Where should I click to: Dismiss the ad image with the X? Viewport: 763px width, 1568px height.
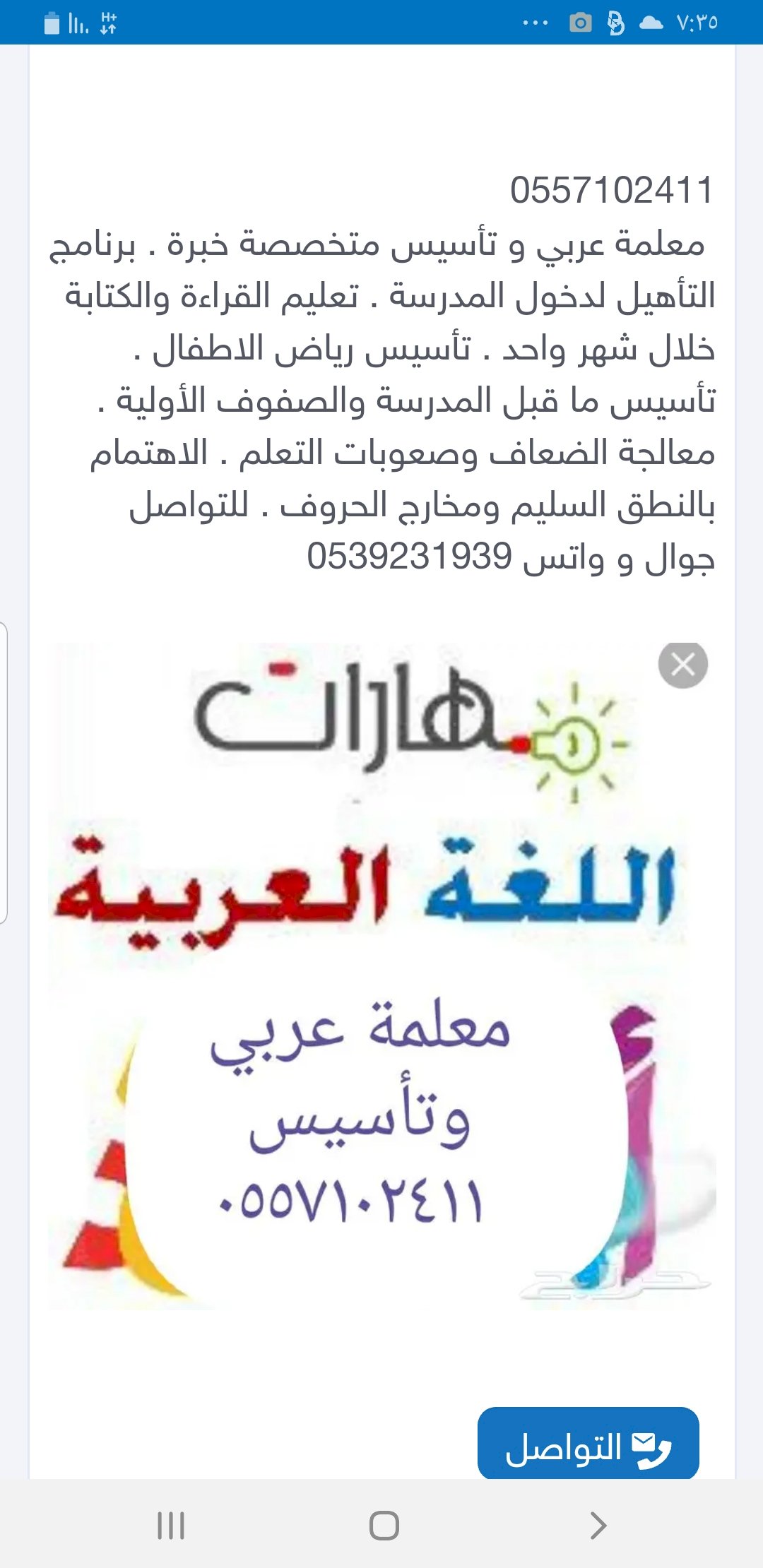(682, 665)
